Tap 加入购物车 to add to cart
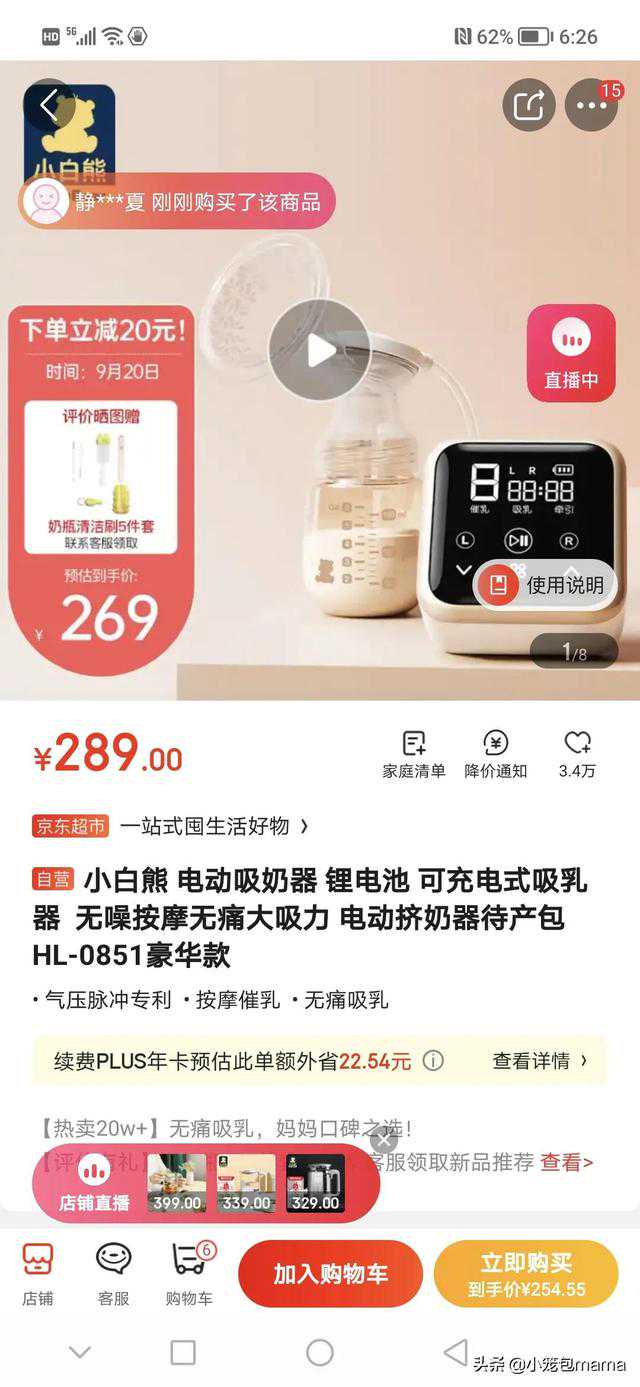The image size is (640, 1387). pos(330,1273)
